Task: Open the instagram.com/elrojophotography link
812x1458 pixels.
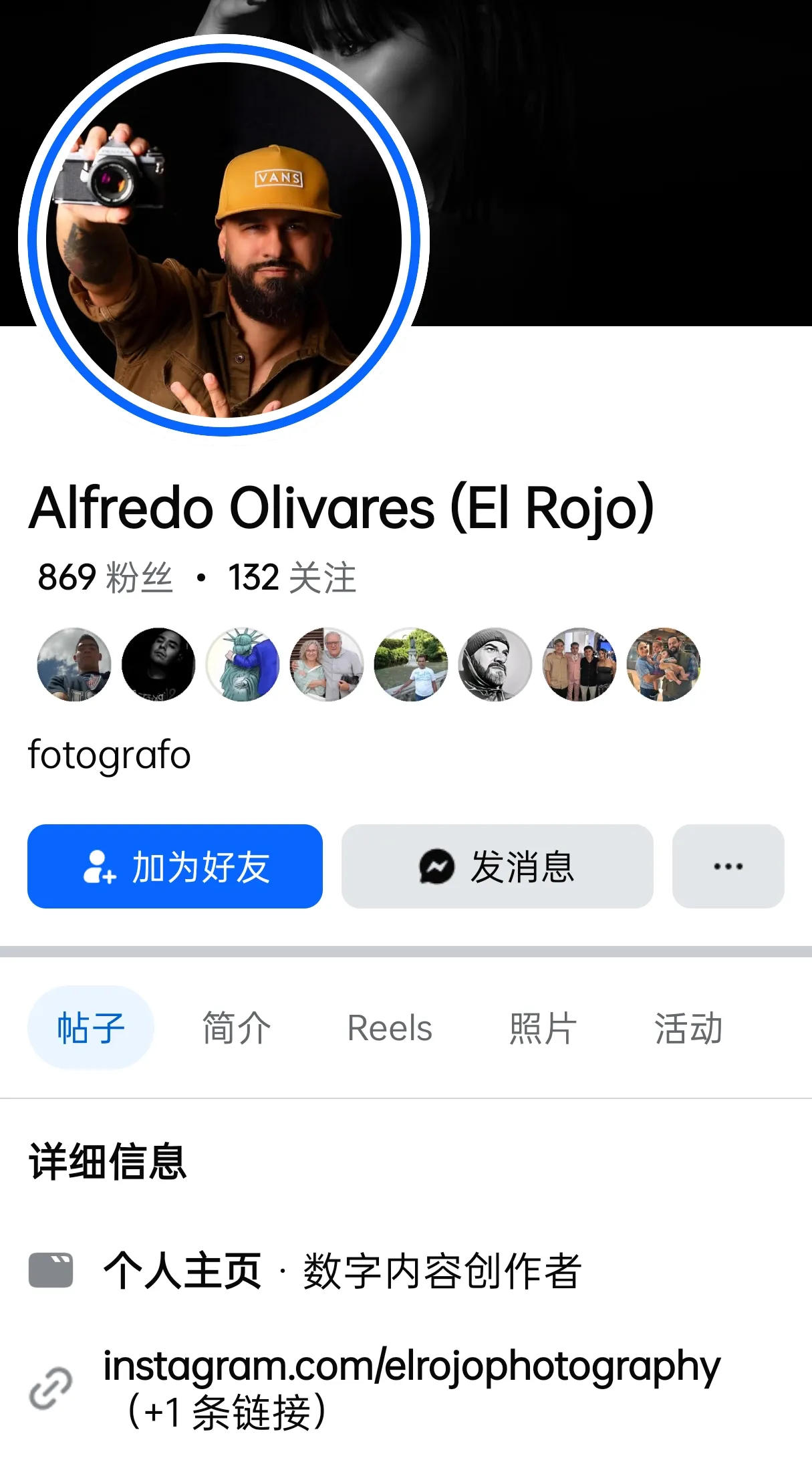Action: click(411, 1366)
